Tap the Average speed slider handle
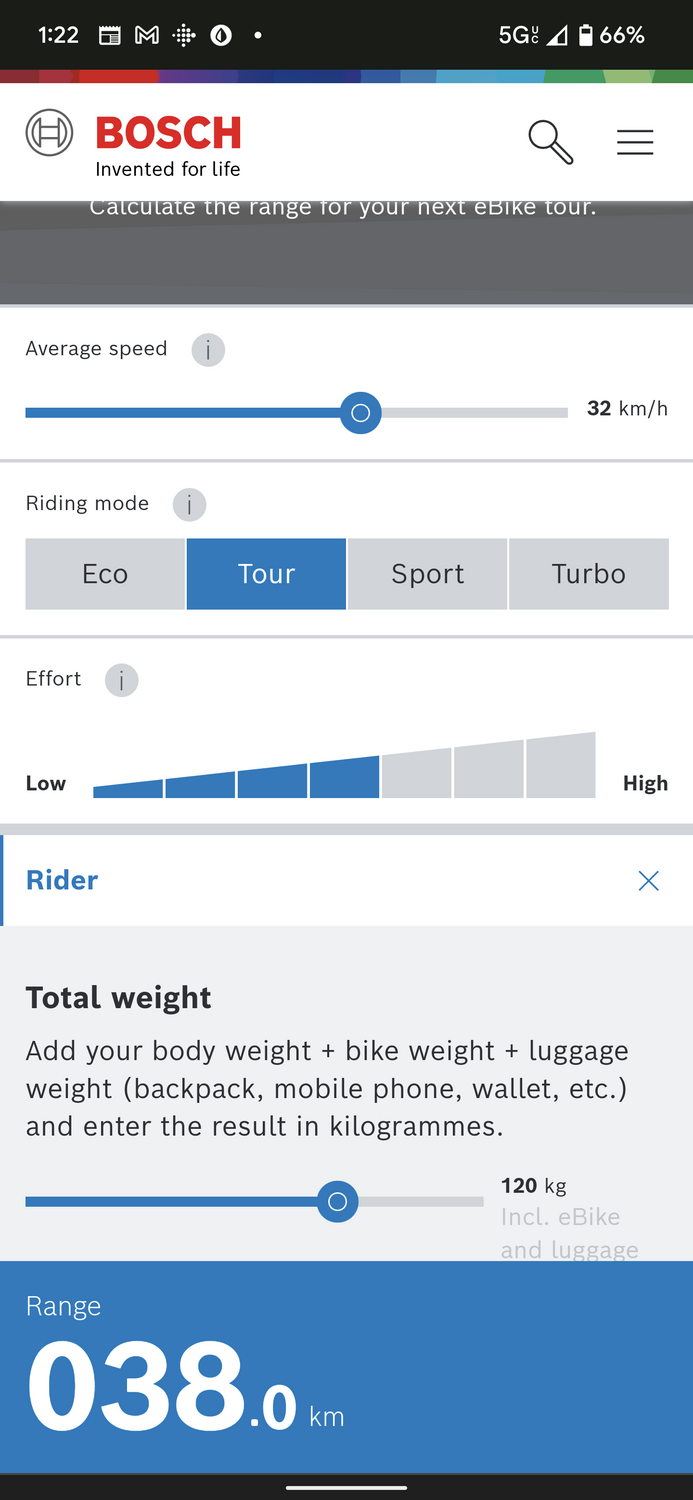The height and width of the screenshot is (1500, 693). [x=361, y=412]
